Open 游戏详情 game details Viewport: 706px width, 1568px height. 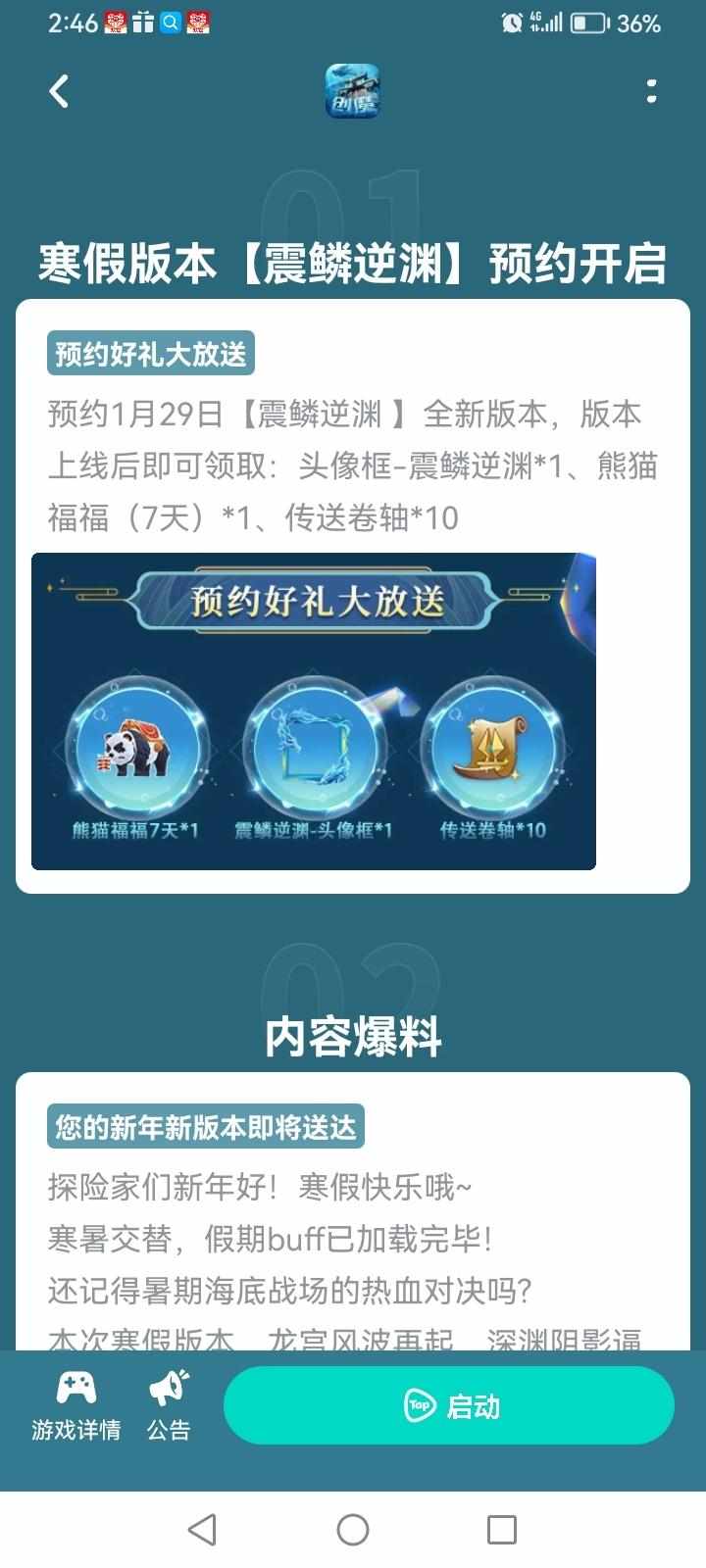coord(76,1407)
